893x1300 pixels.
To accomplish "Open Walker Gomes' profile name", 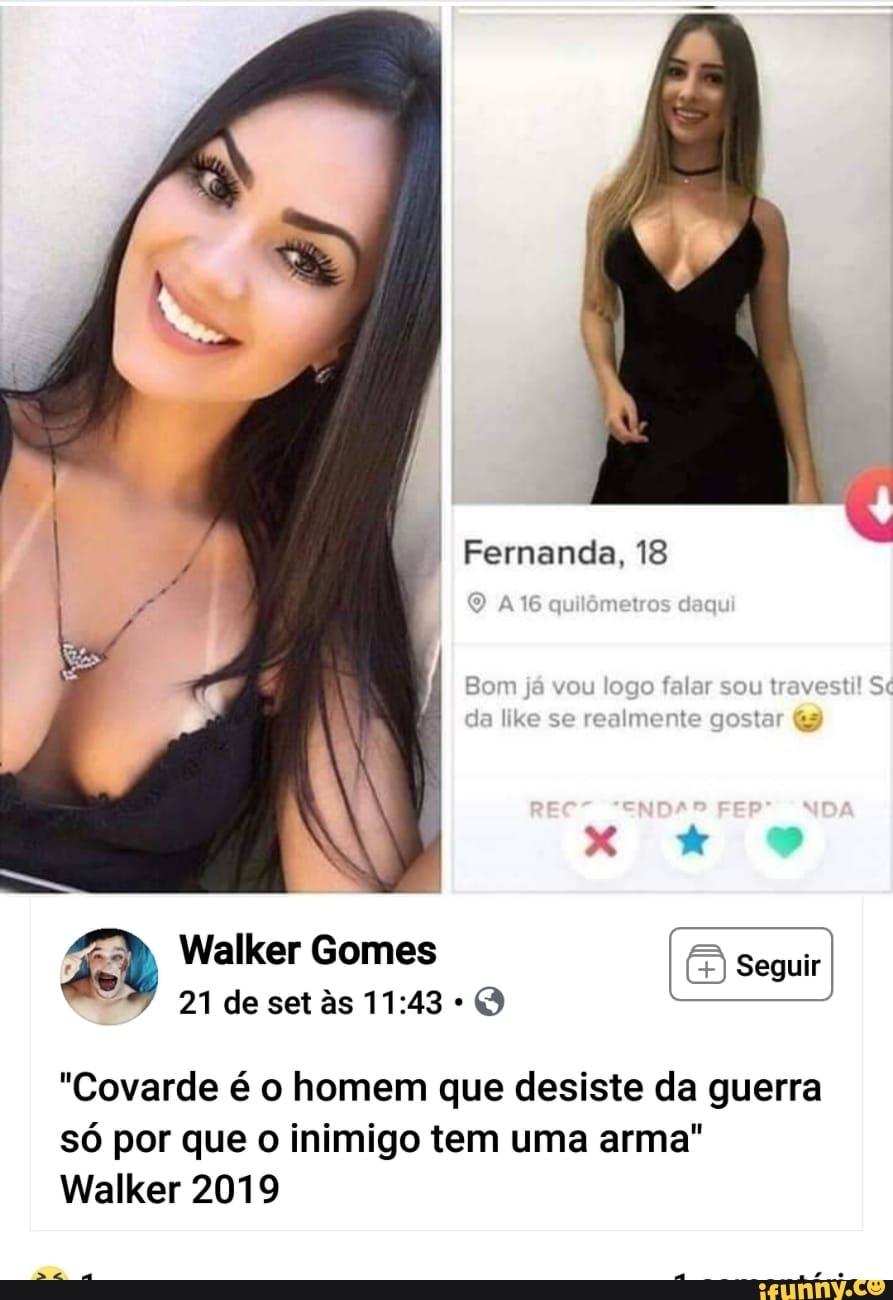I will (x=307, y=950).
